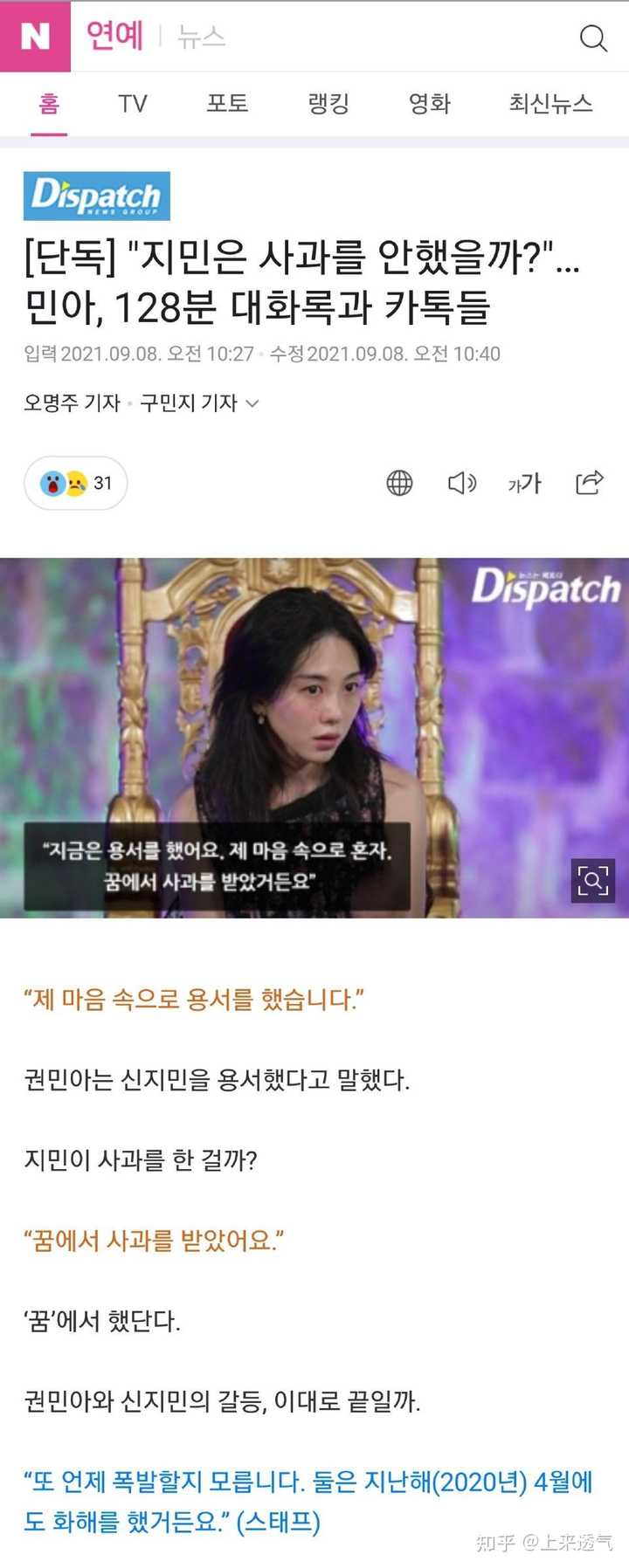
Task: Switch to the TV tab
Action: (x=133, y=104)
